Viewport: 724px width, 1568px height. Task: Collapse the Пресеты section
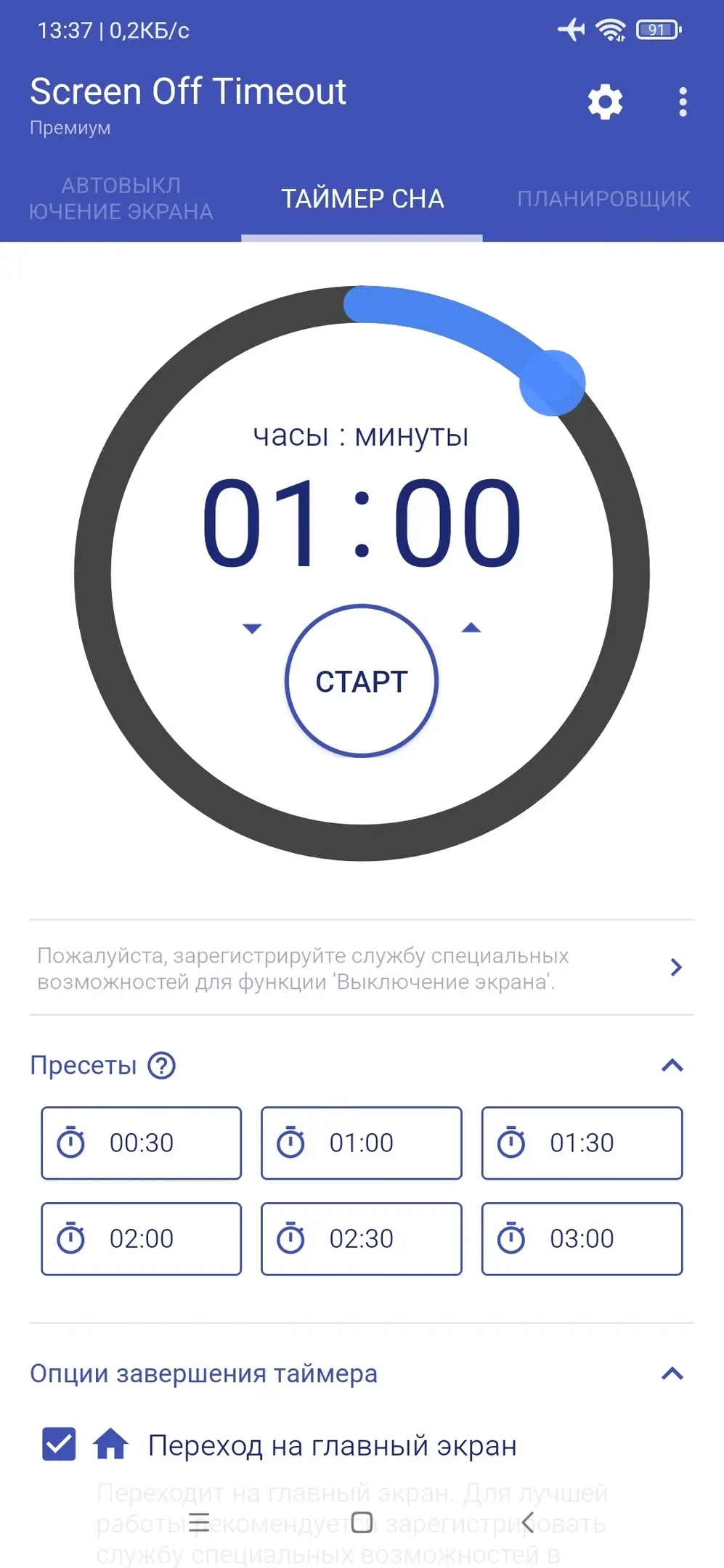point(672,1066)
